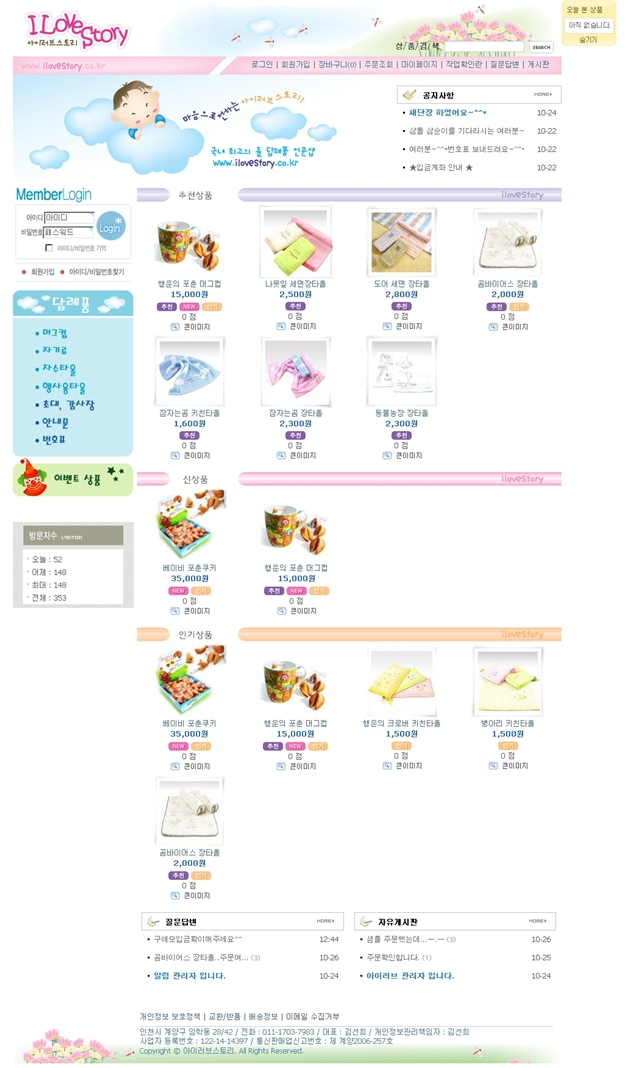Tap the 아이디 login field
640x1068 pixels.
point(68,217)
